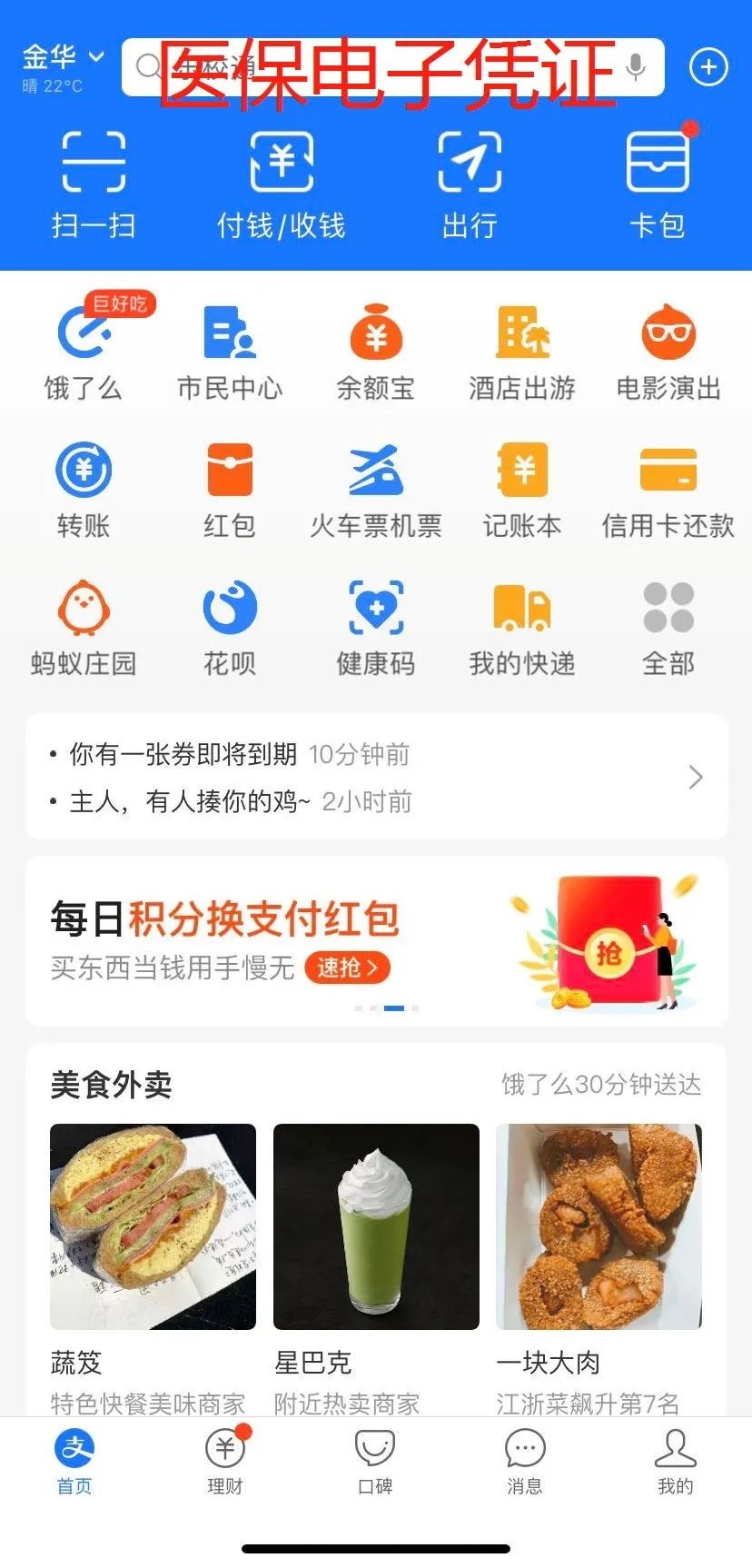Open 卡包 card wallet
Viewport: 752px width, 1568px height.
658,183
